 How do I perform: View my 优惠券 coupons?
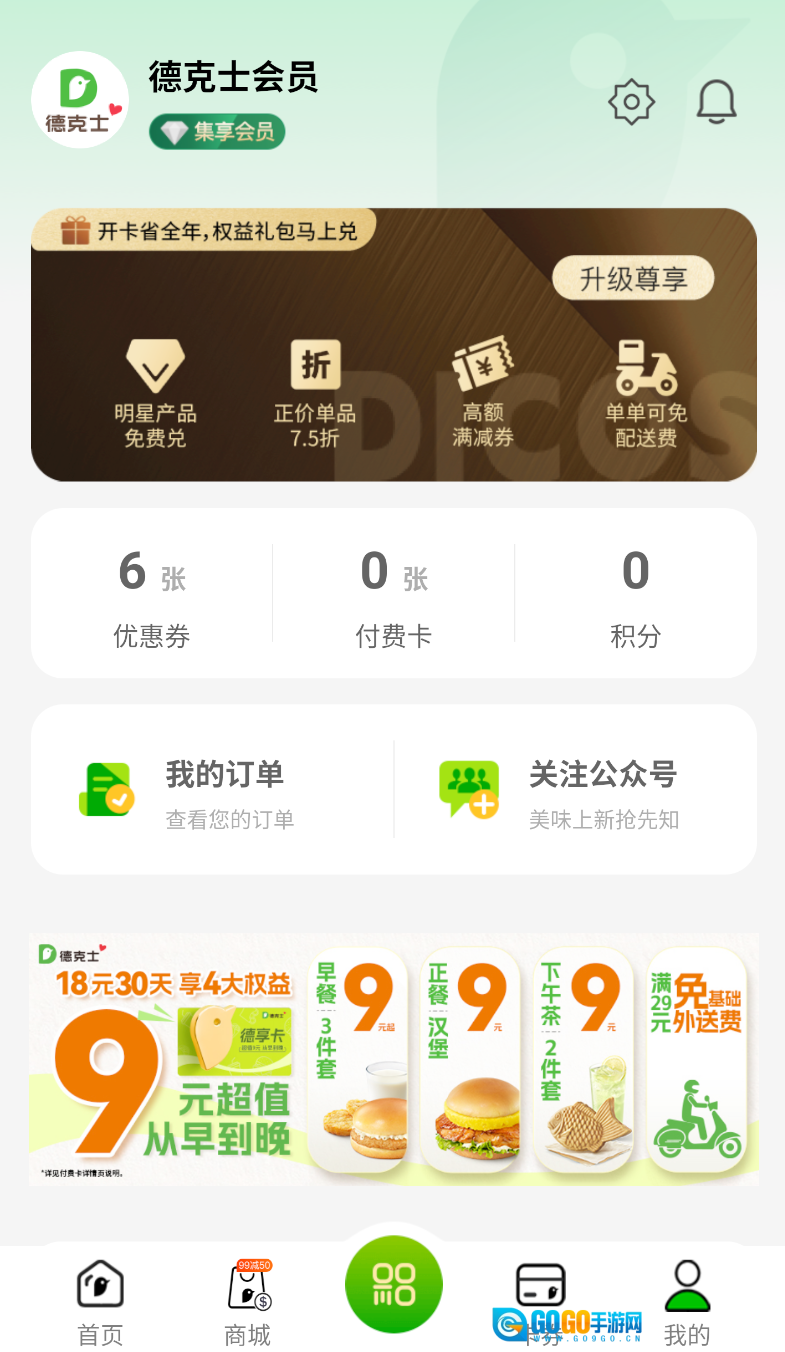[x=152, y=595]
